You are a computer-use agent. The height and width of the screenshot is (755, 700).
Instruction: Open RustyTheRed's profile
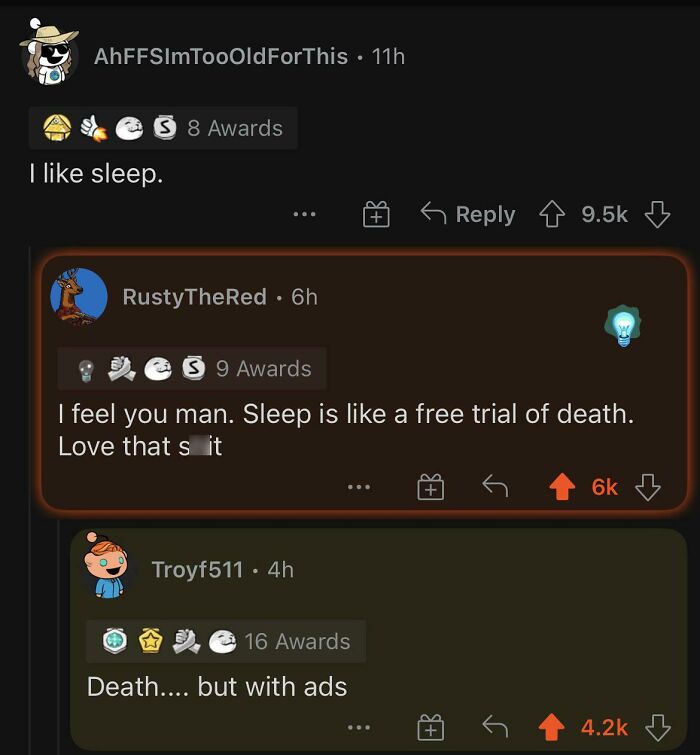pyautogui.click(x=194, y=297)
